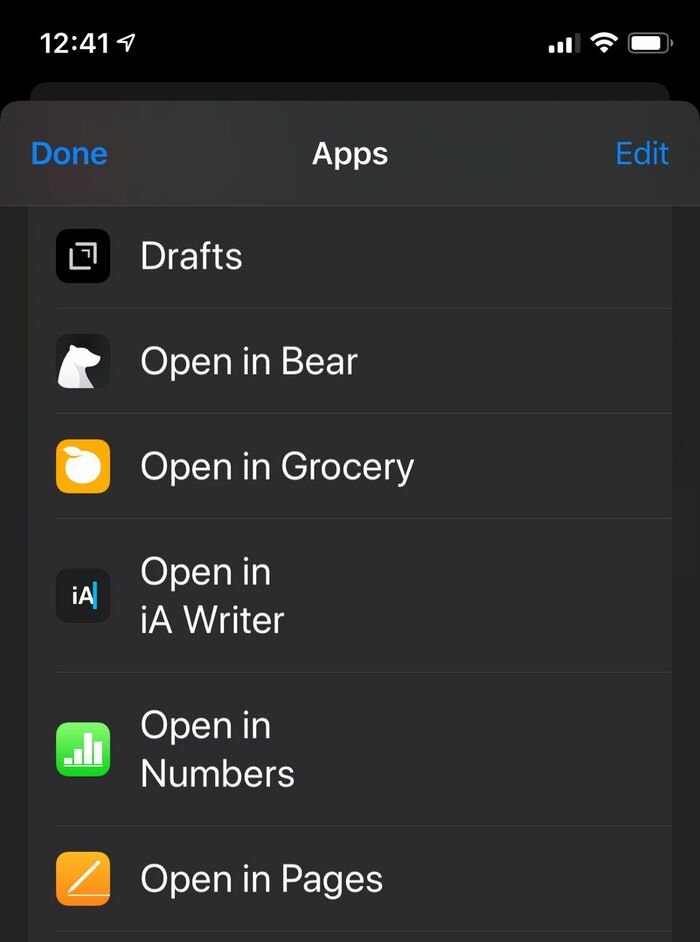The height and width of the screenshot is (942, 700).
Task: Tap Edit to rearrange the apps list
Action: point(642,154)
